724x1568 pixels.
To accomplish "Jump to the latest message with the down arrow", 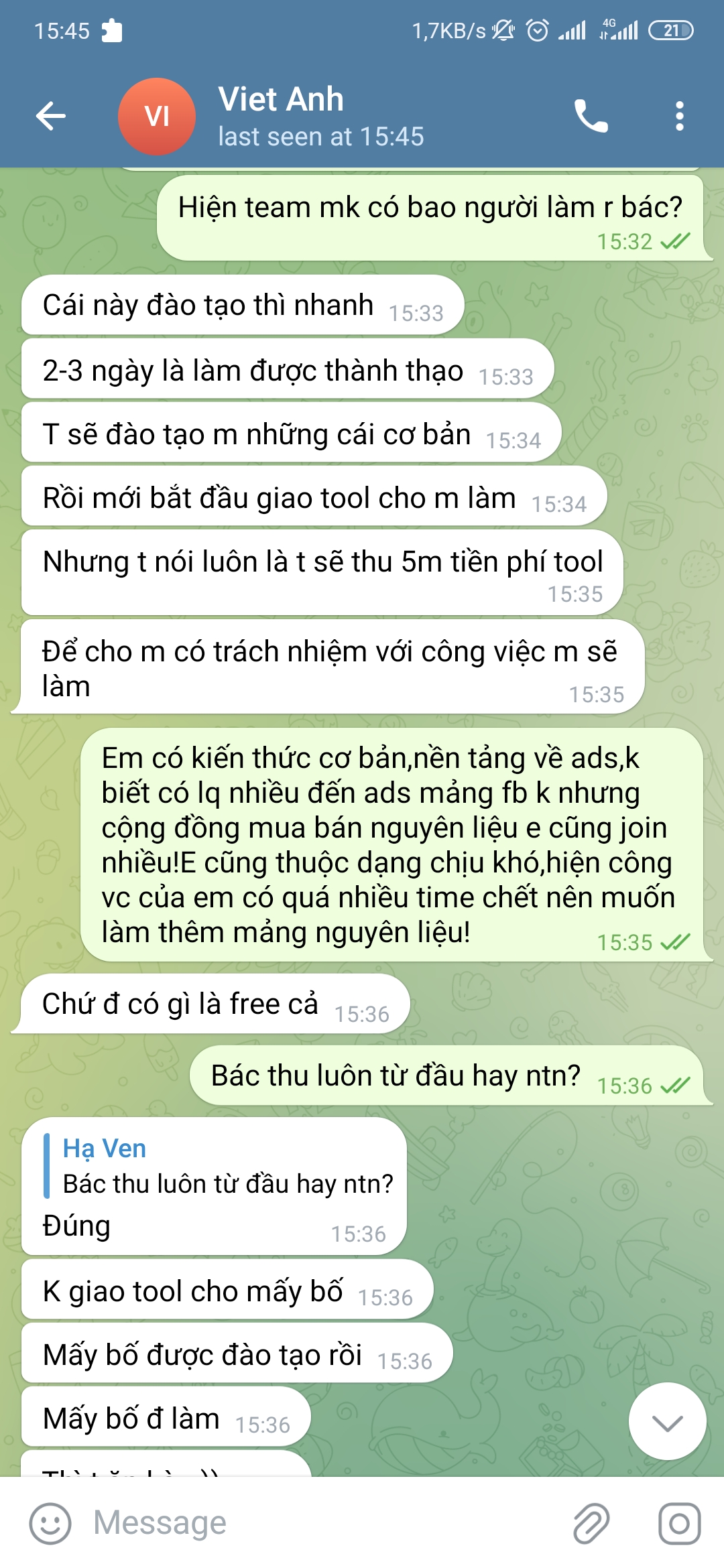I will [667, 1421].
